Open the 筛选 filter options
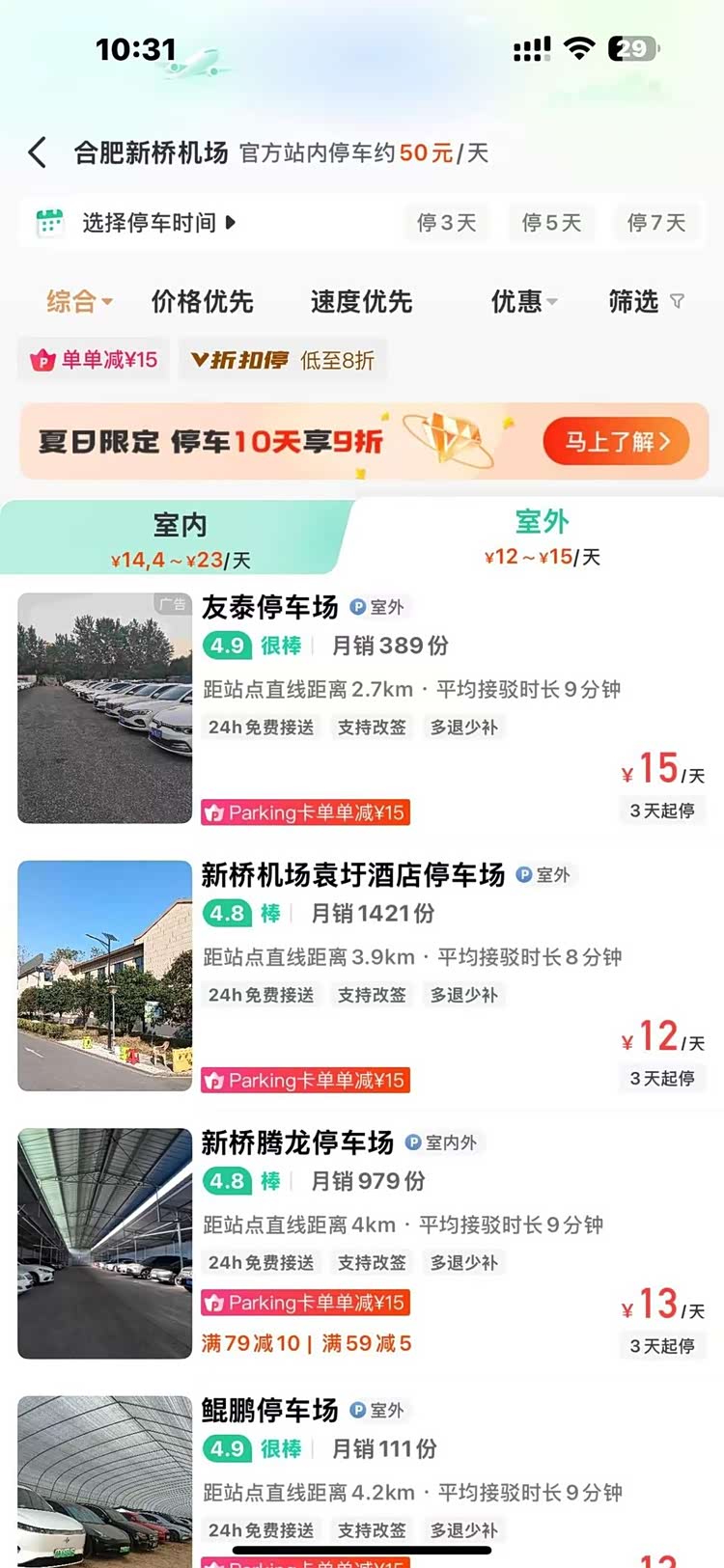The height and width of the screenshot is (1568, 724). coord(645,302)
